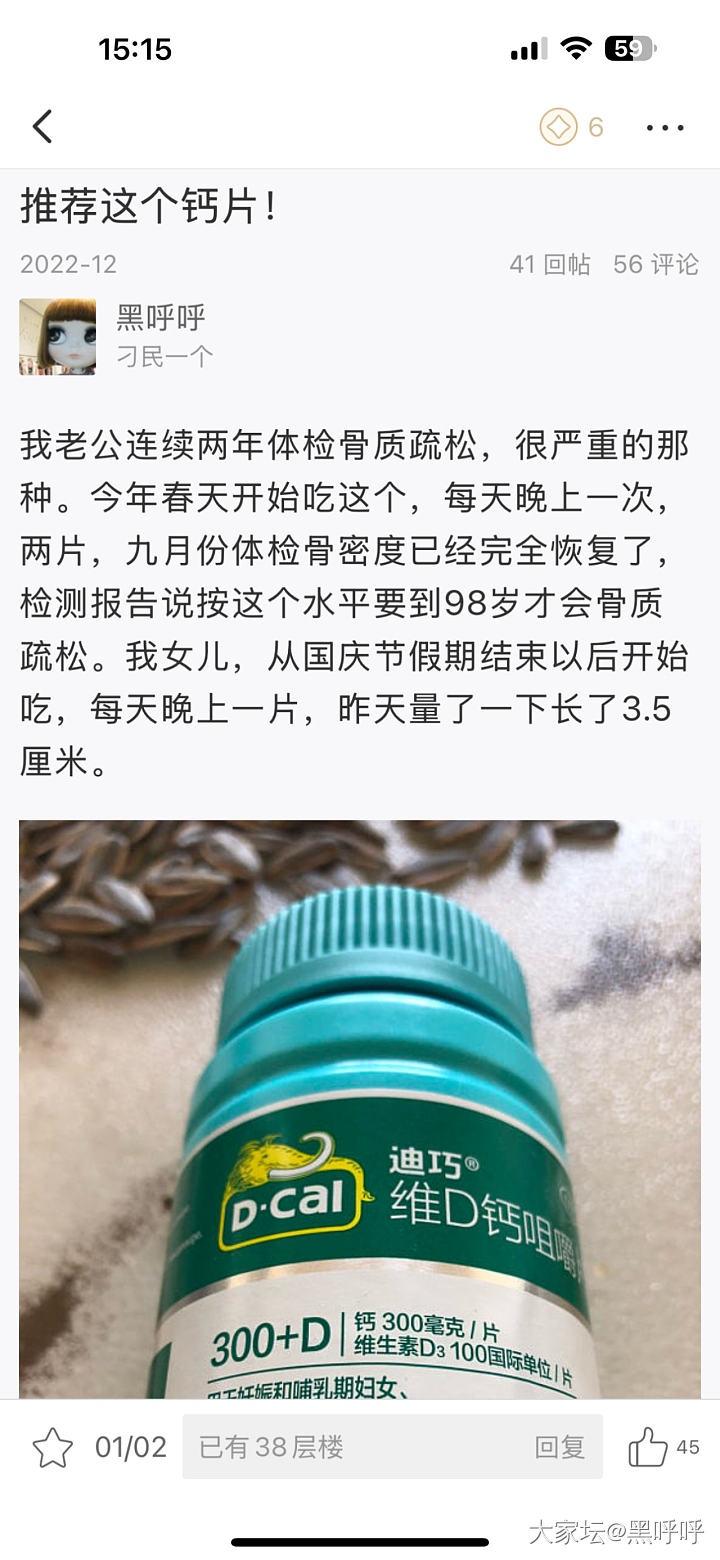Like this post with thumbs-up icon
The width and height of the screenshot is (720, 1560).
(x=648, y=1447)
